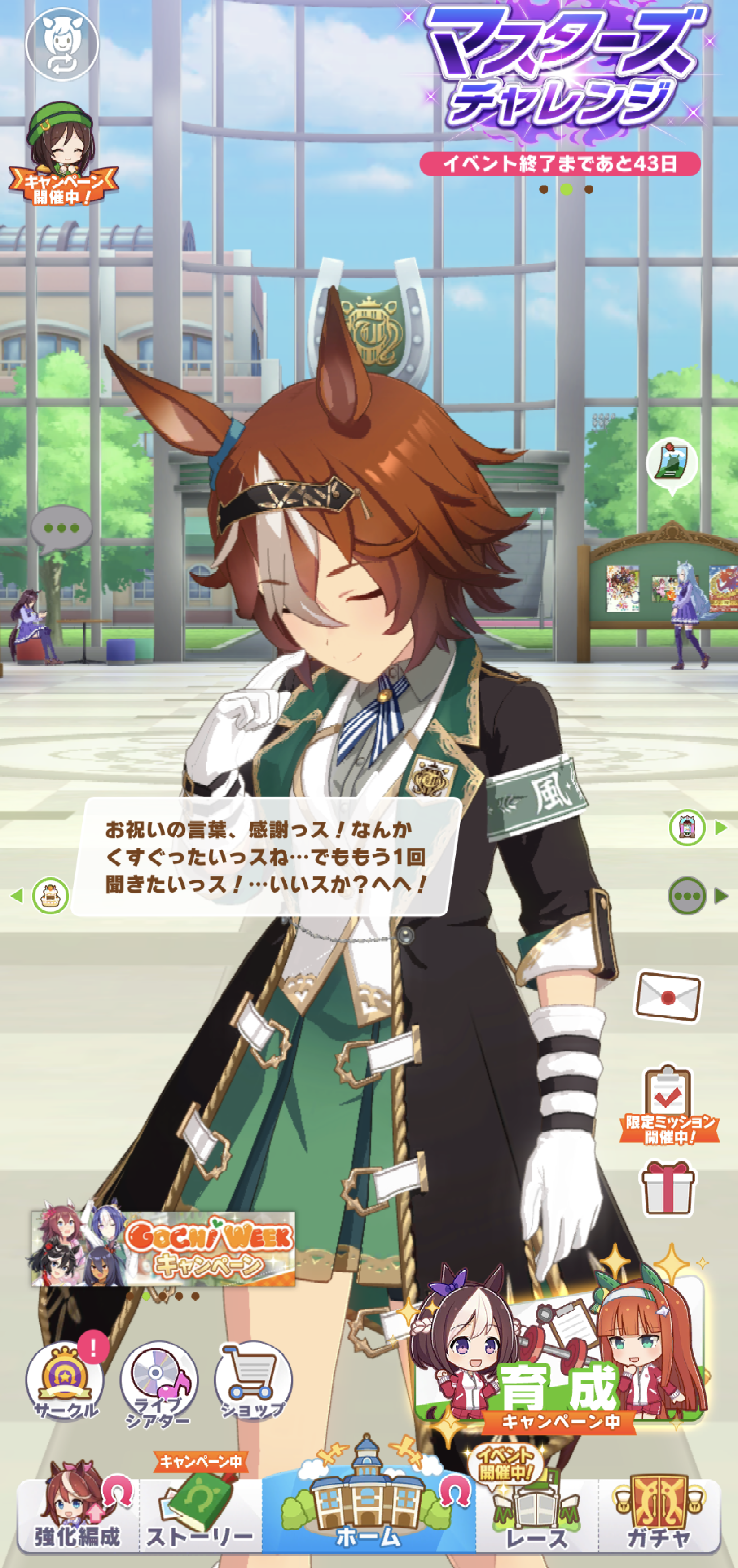
Task: Tap the photo speech bubble icon
Action: pyautogui.click(x=671, y=463)
